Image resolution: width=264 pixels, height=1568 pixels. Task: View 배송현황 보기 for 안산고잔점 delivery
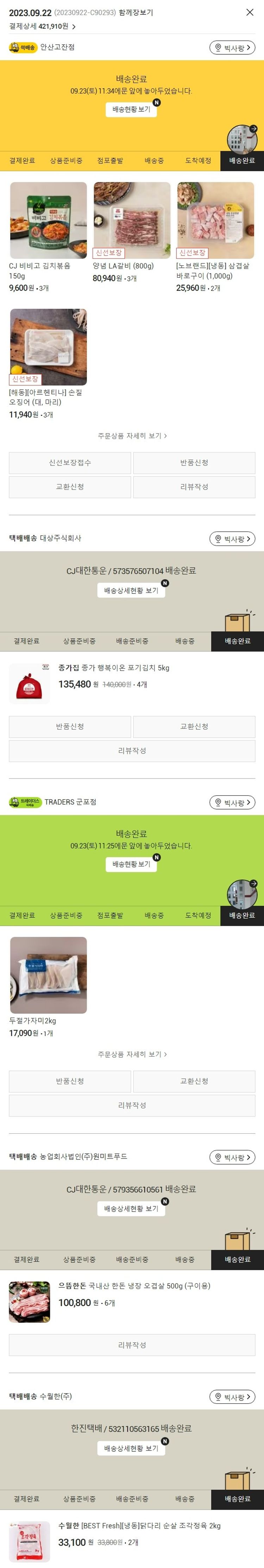pyautogui.click(x=131, y=109)
